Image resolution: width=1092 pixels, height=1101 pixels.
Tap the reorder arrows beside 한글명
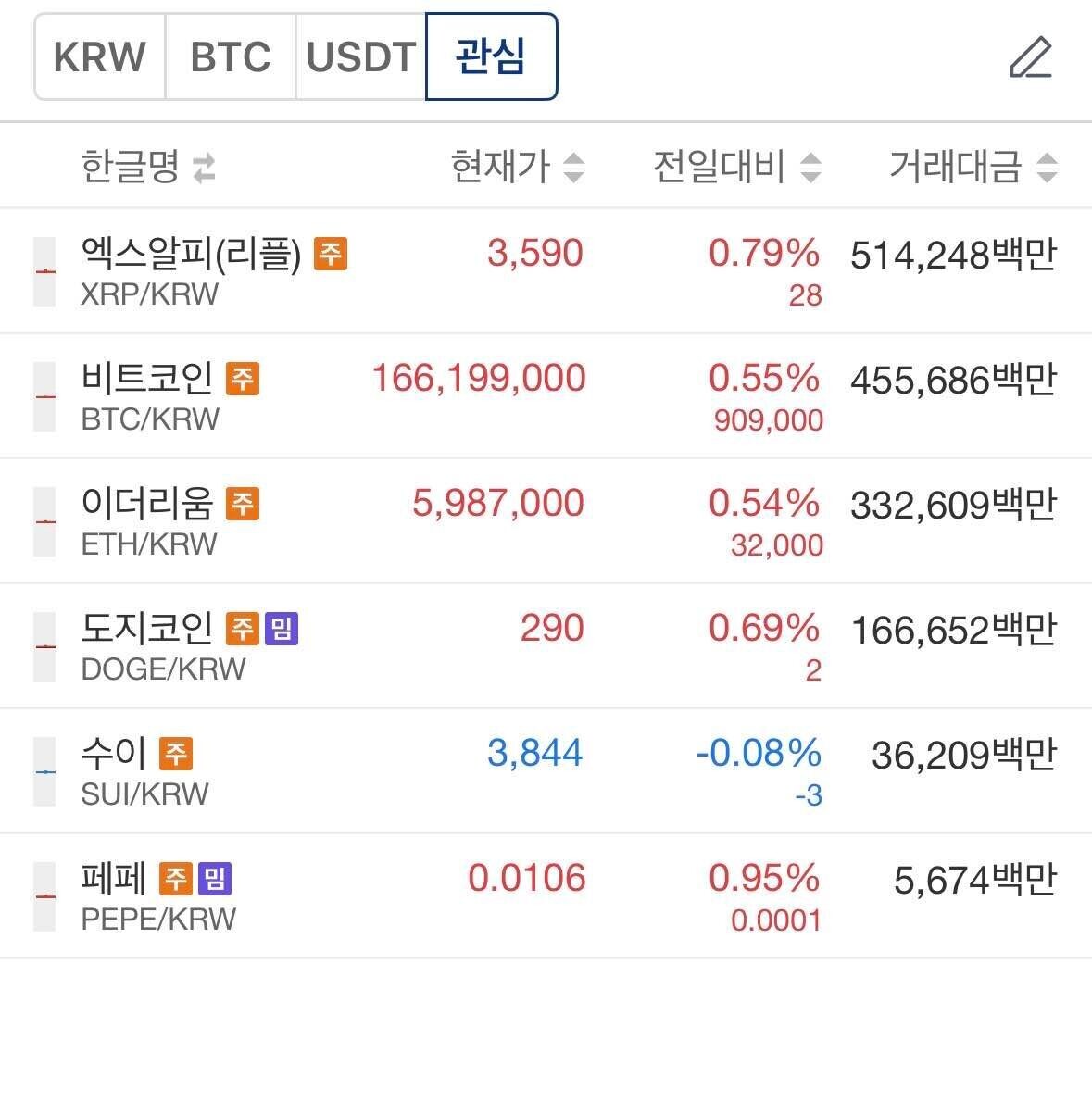206,169
